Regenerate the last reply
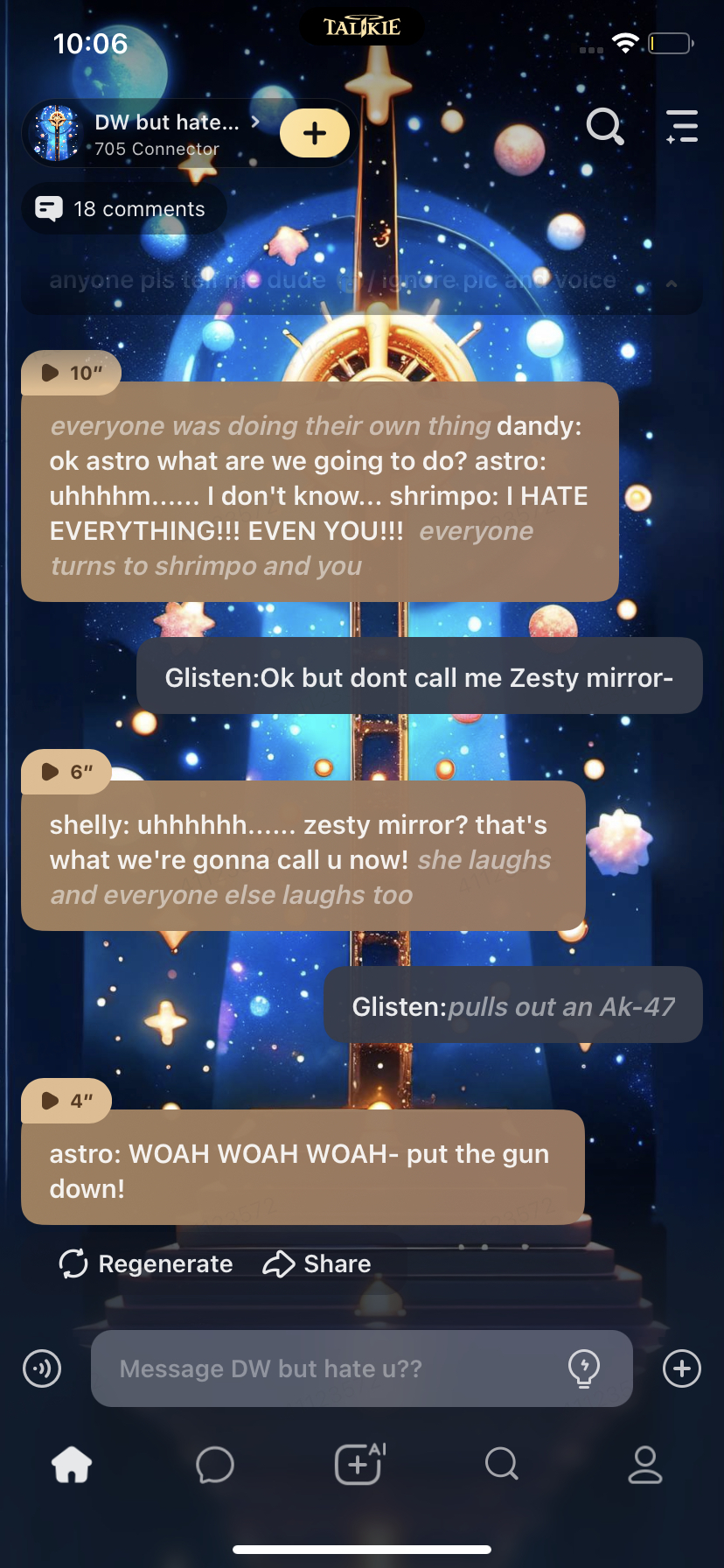 [x=146, y=1263]
